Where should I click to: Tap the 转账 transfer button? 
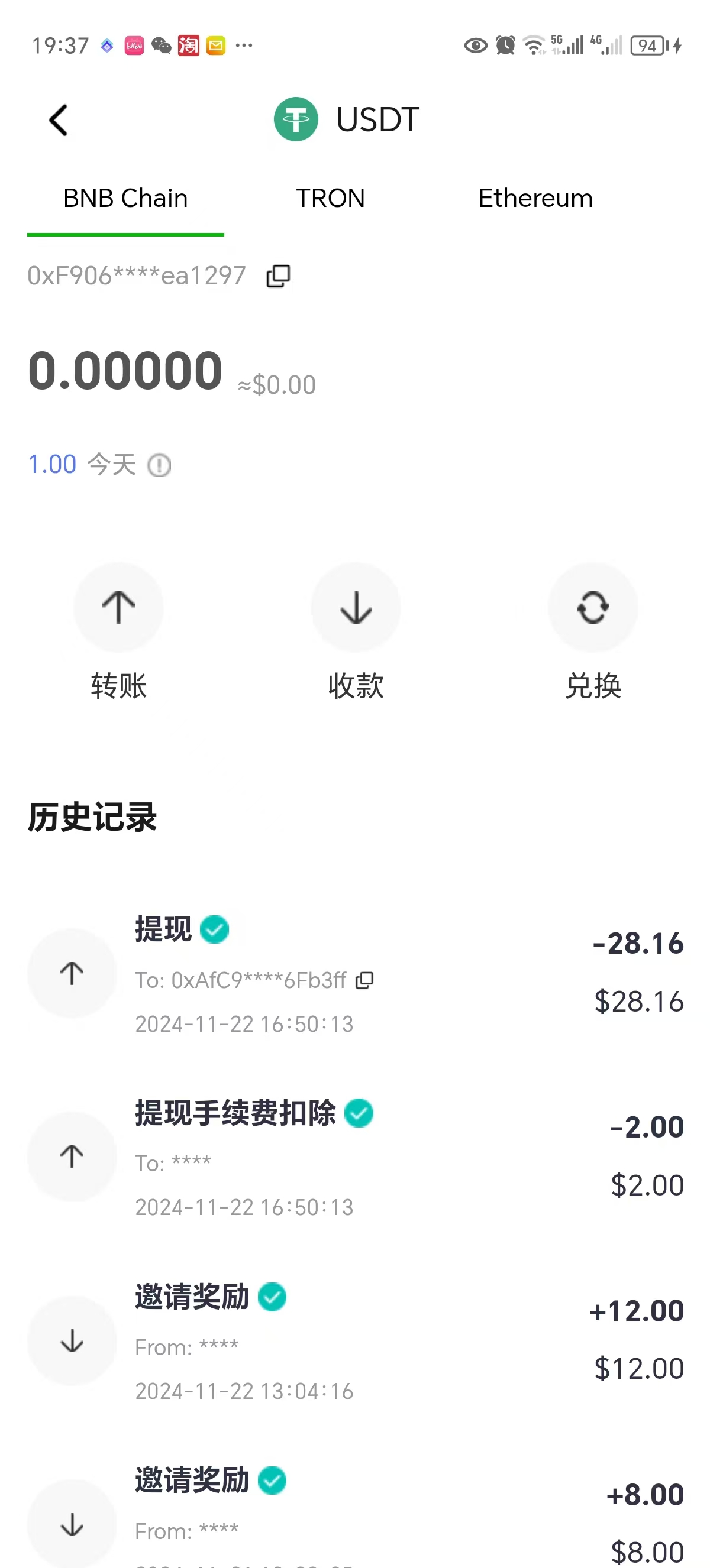[x=119, y=632]
